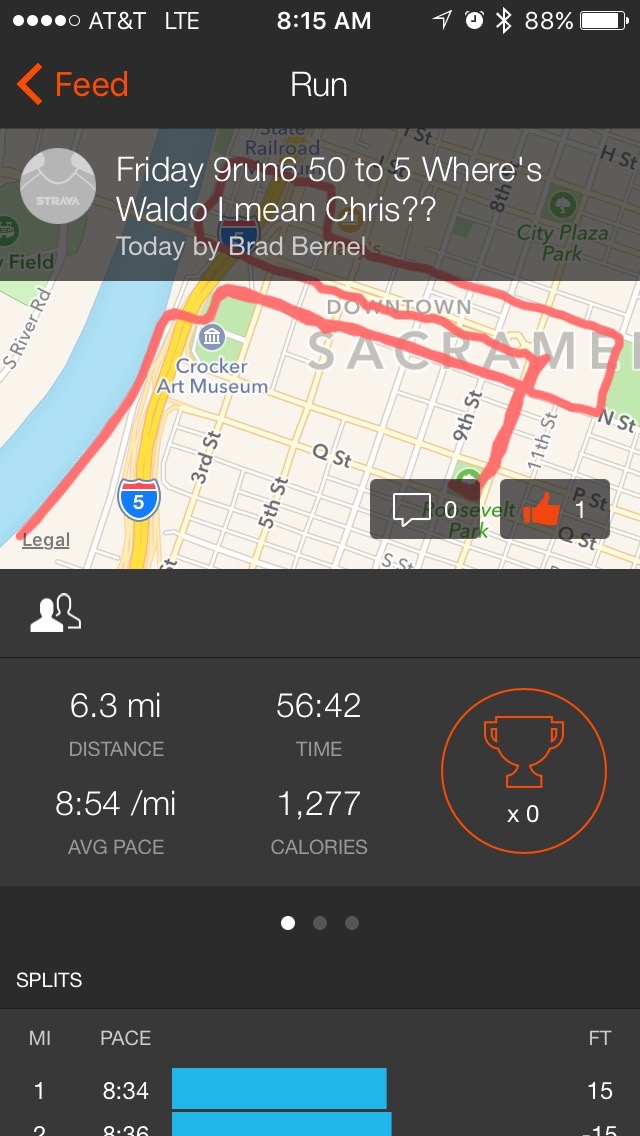View the athletes who joined this run
The height and width of the screenshot is (1136, 640).
click(x=55, y=612)
